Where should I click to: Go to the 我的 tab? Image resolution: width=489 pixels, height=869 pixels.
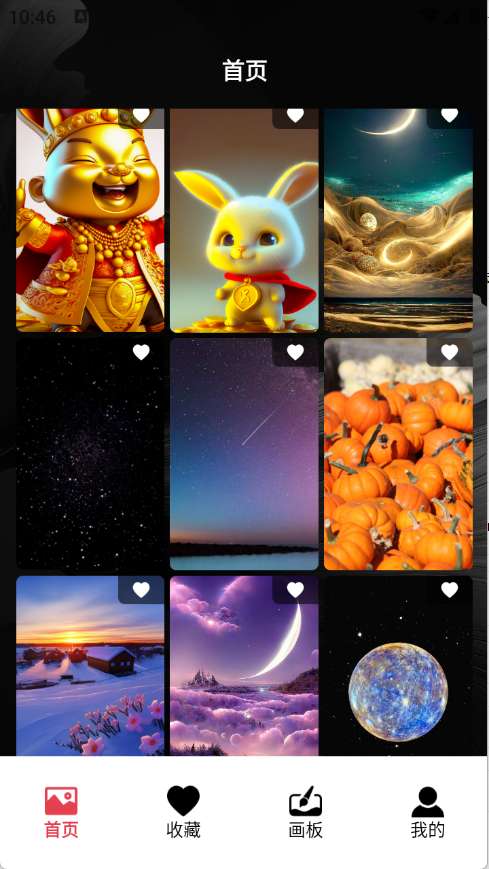pyautogui.click(x=427, y=812)
